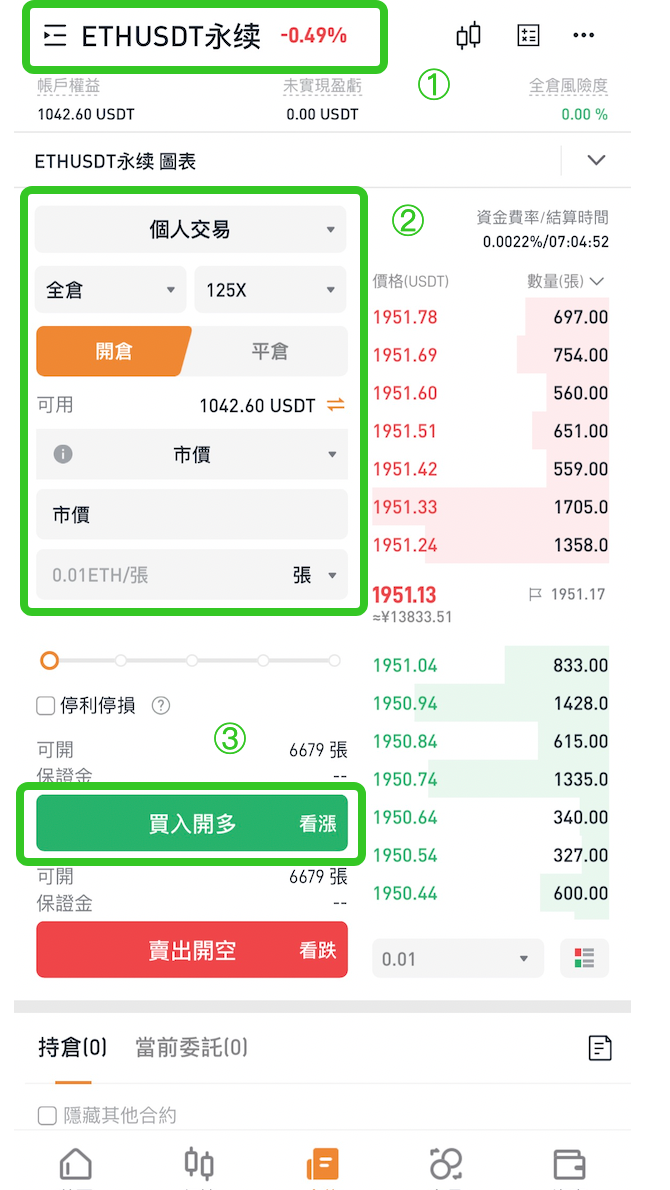
Task: Tick the 停利停損 checkbox
Action: (46, 706)
